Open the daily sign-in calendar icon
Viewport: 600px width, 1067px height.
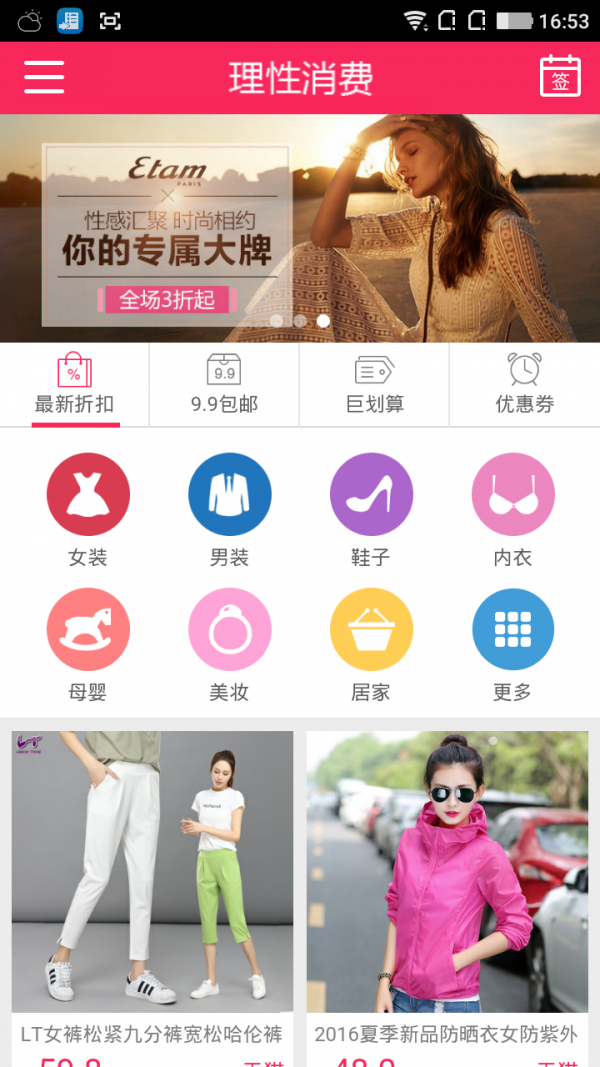(x=560, y=76)
